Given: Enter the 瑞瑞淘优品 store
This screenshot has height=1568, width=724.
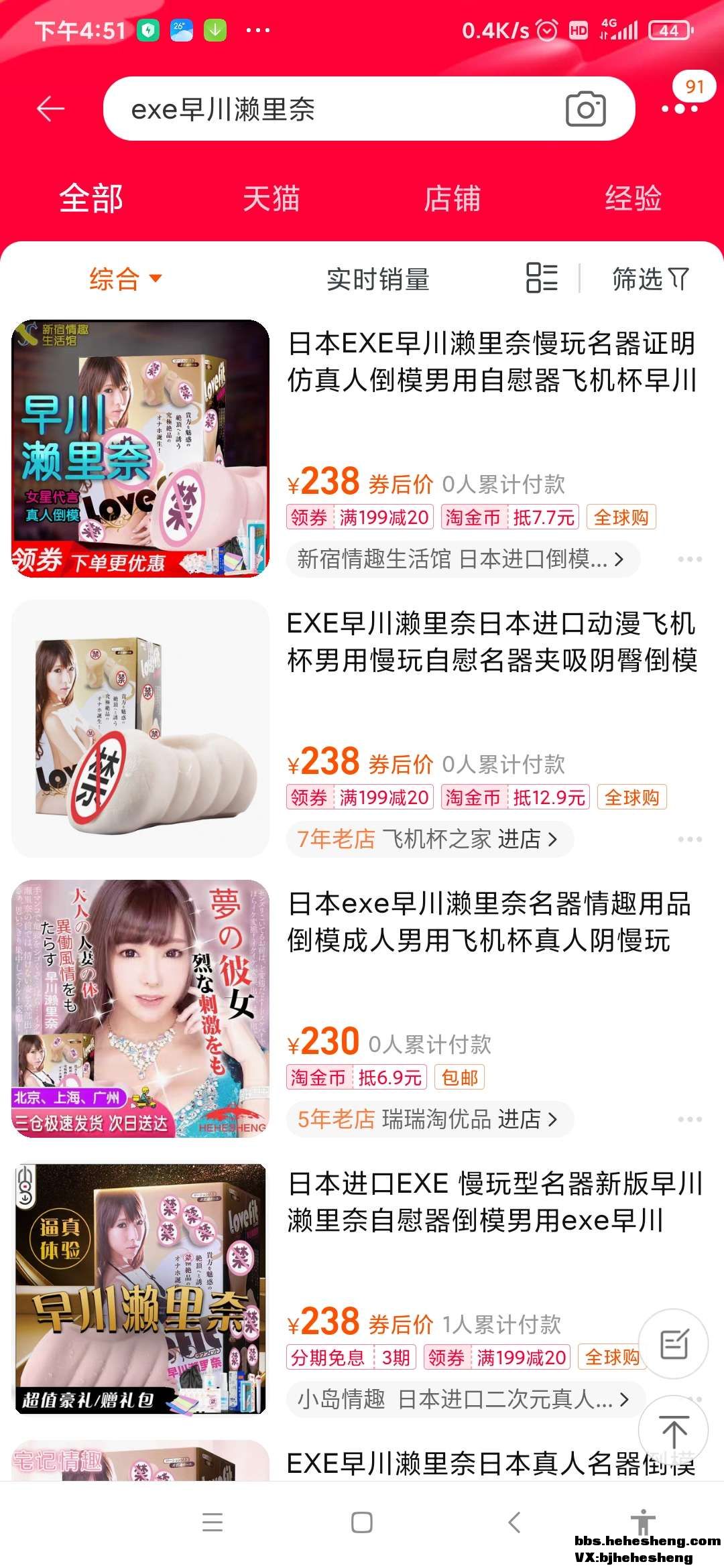Looking at the screenshot, I should coord(428,1119).
